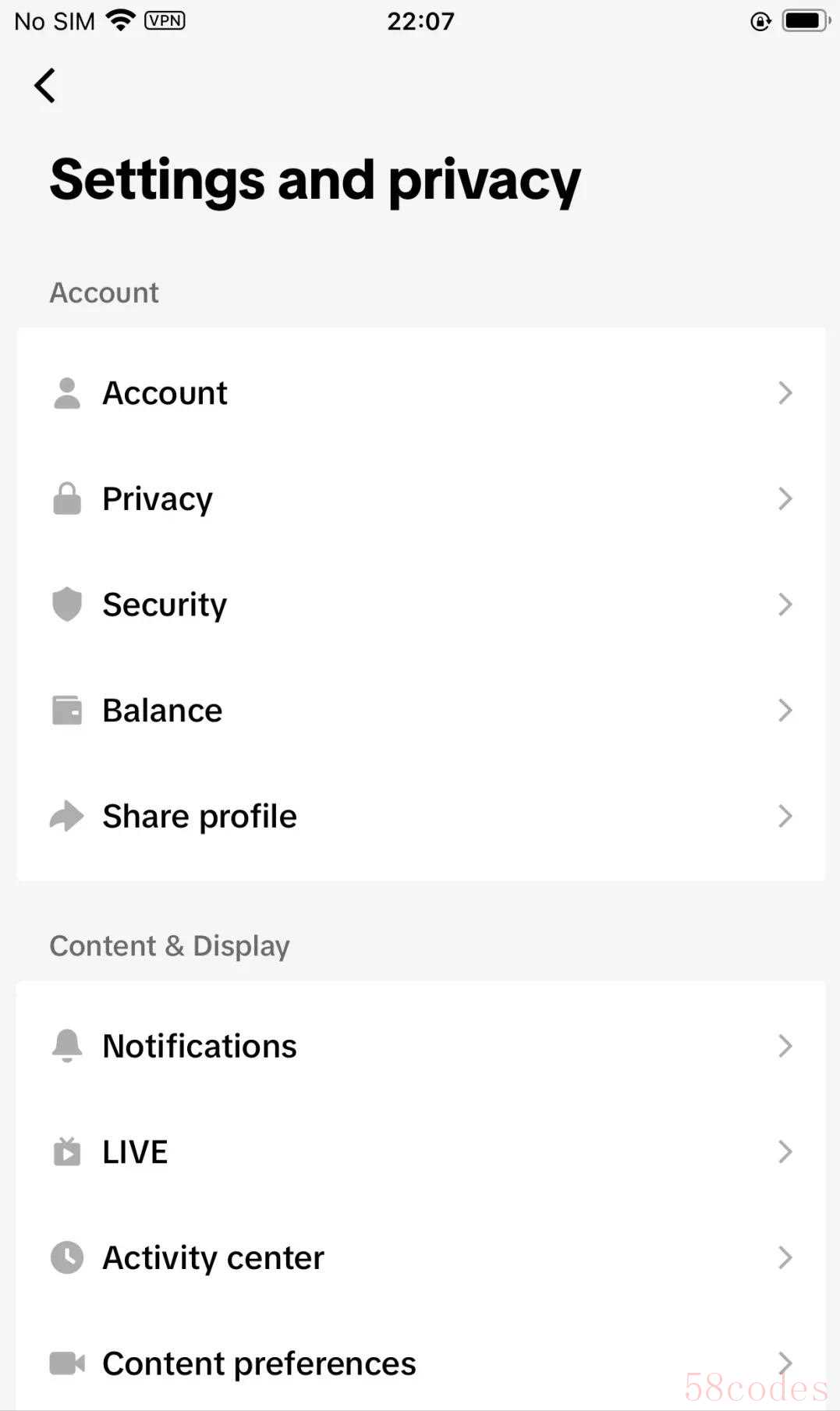View the Balance page

[x=421, y=711]
